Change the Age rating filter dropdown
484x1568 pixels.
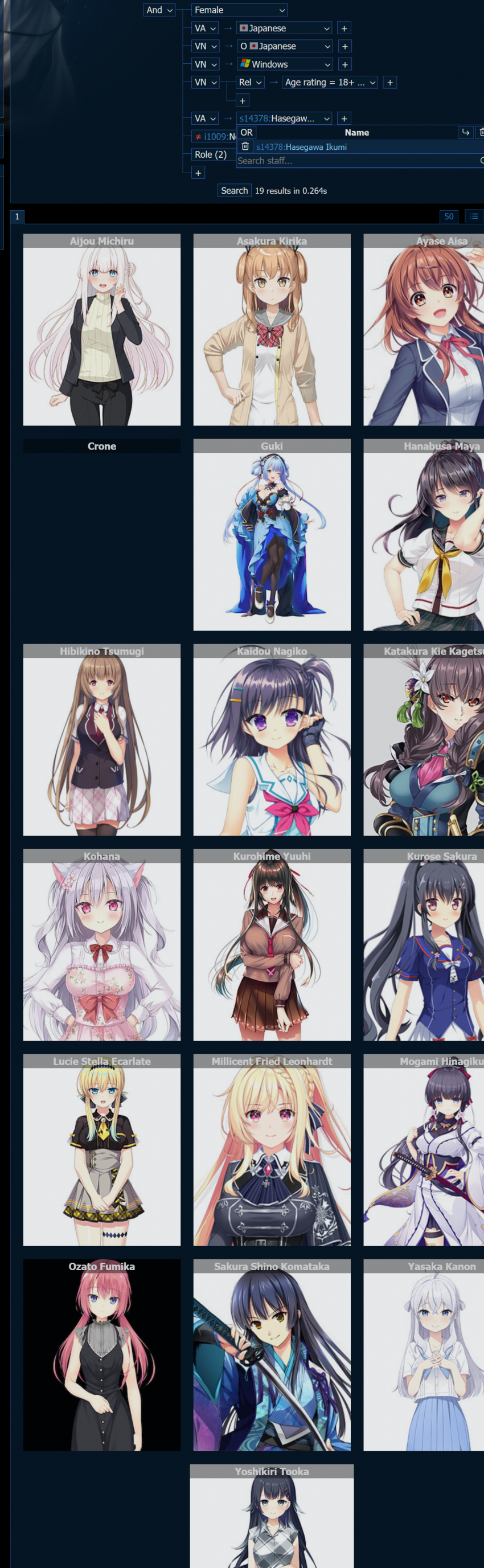330,82
